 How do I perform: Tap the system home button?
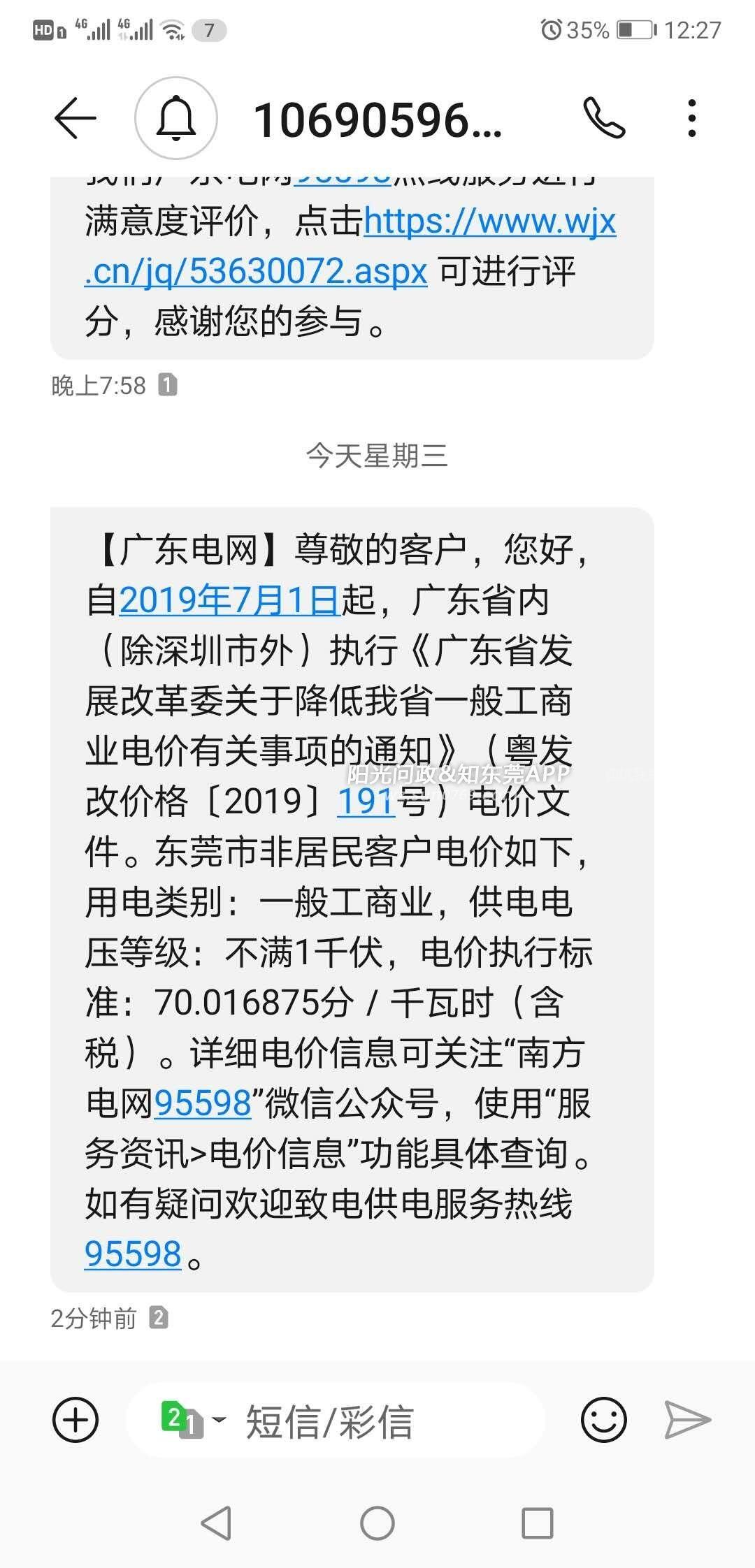[x=377, y=1523]
